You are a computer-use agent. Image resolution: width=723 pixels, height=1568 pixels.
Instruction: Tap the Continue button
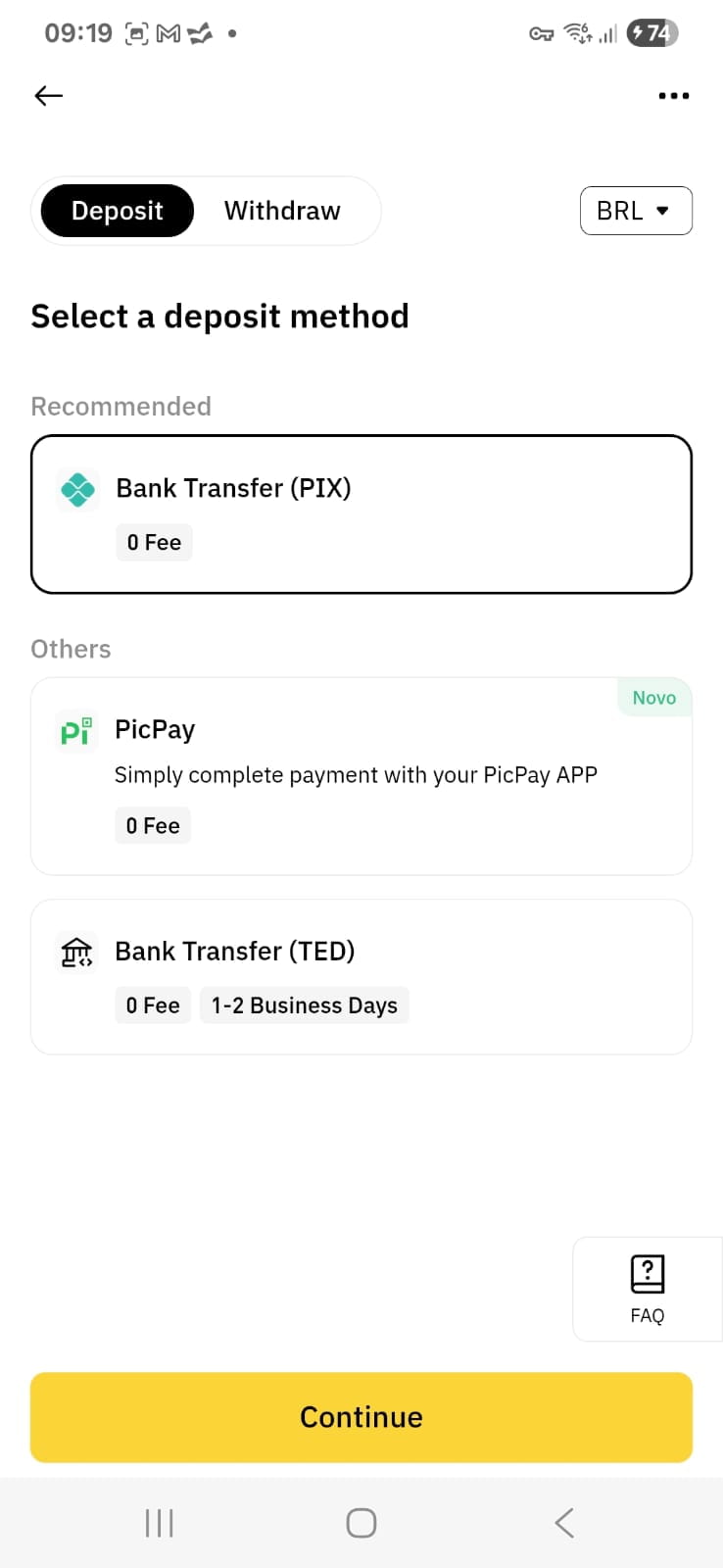pos(361,1417)
